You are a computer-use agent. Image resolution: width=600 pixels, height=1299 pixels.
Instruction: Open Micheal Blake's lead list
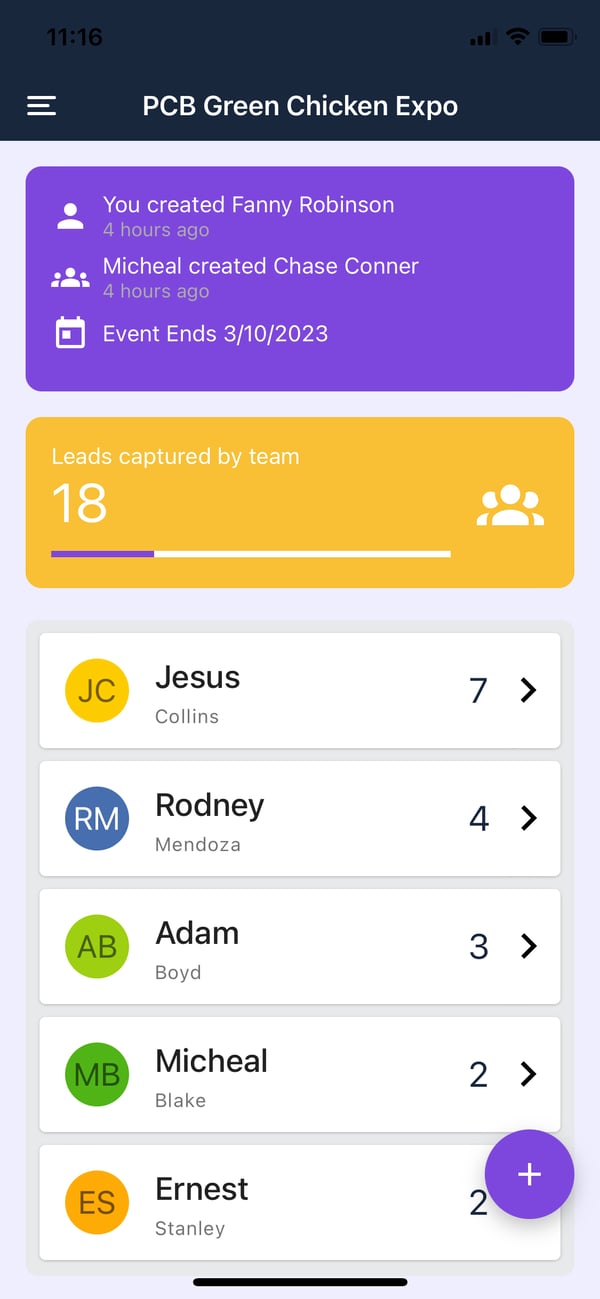tap(299, 1074)
